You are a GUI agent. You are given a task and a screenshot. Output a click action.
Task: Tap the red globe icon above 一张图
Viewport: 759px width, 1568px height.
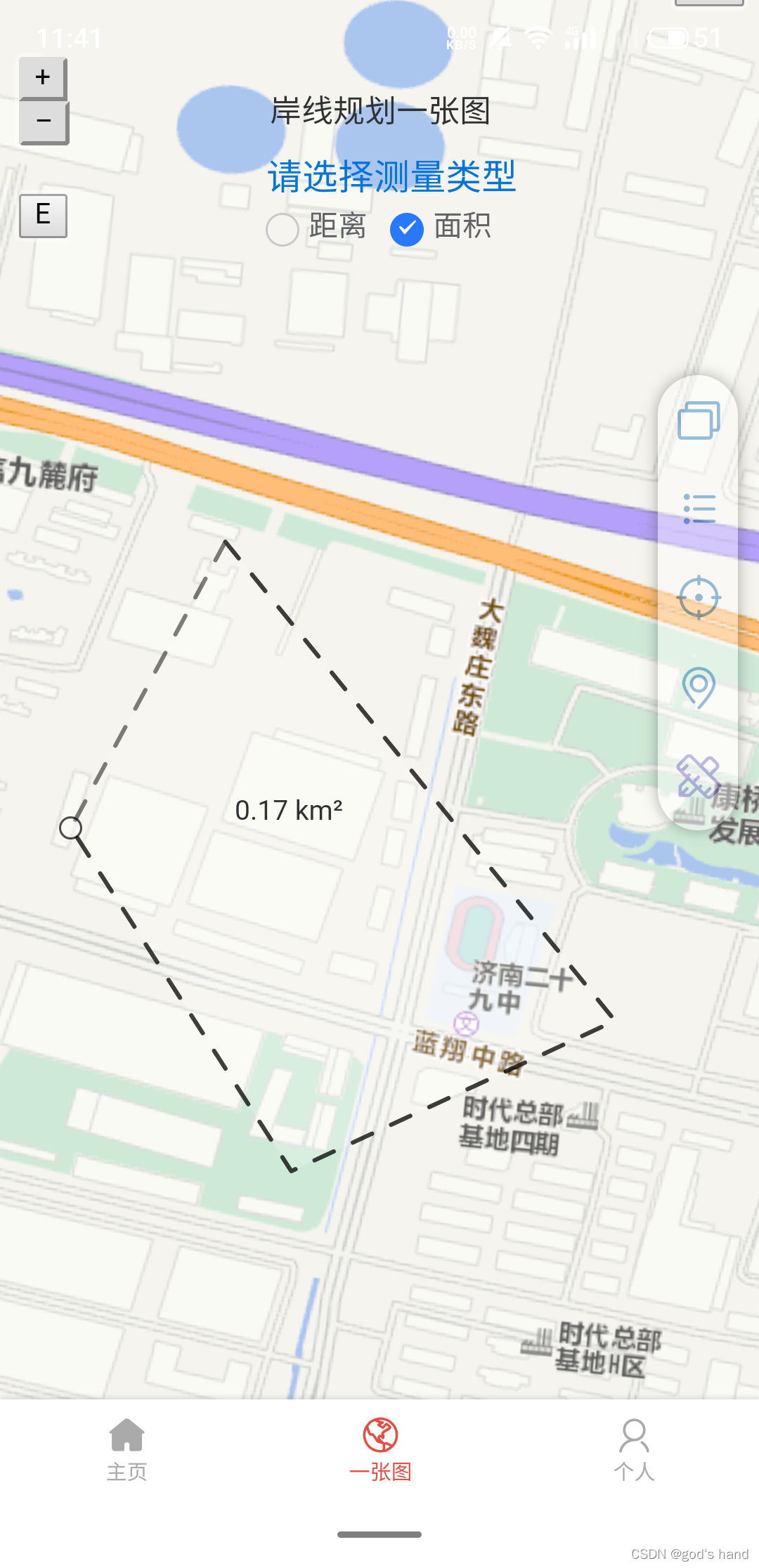[380, 1433]
